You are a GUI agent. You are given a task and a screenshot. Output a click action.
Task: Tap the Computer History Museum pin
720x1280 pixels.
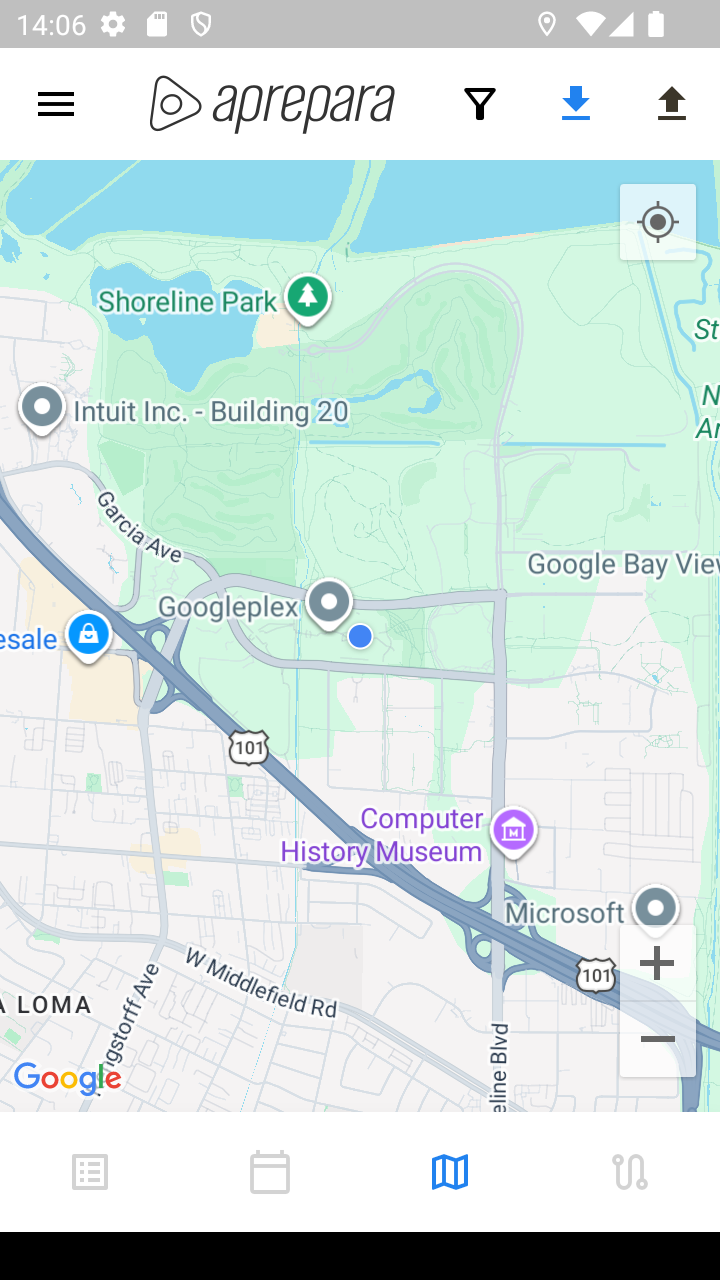(514, 832)
